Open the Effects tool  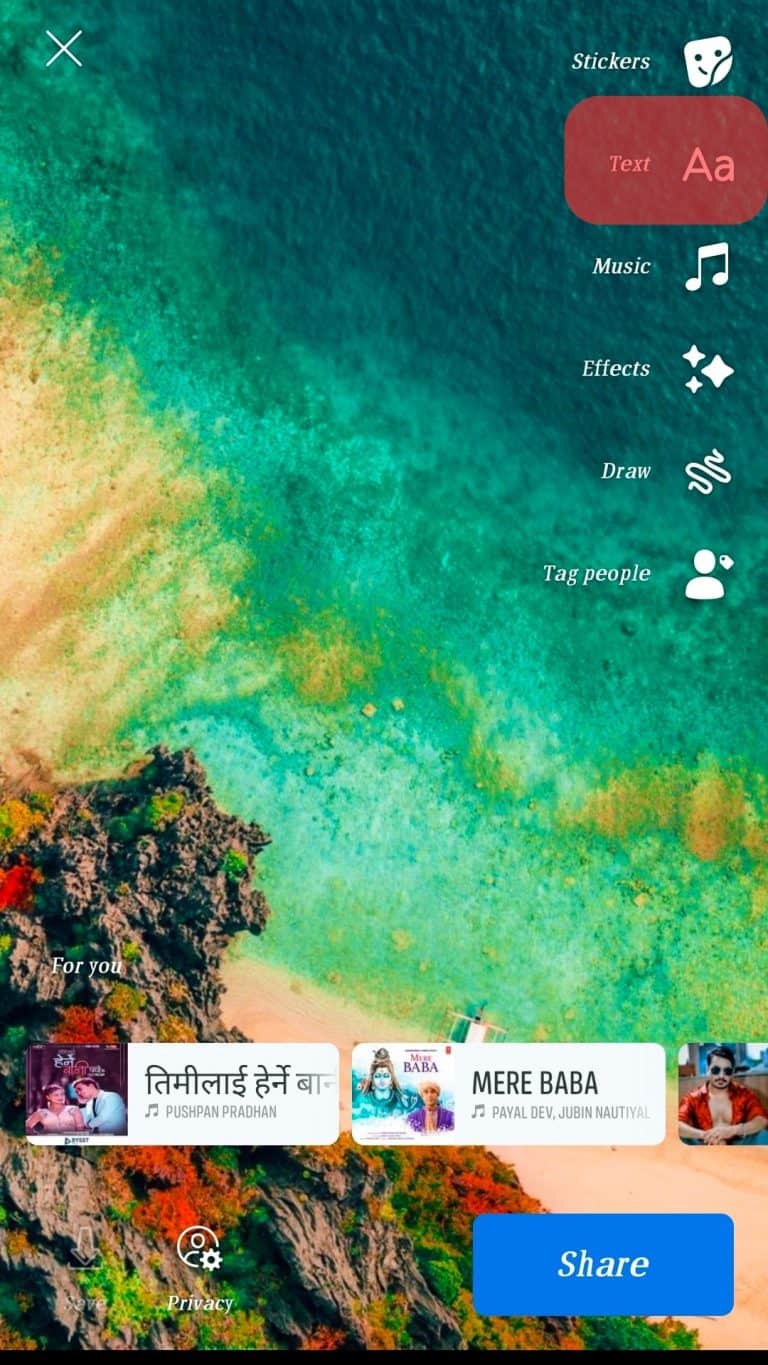708,369
